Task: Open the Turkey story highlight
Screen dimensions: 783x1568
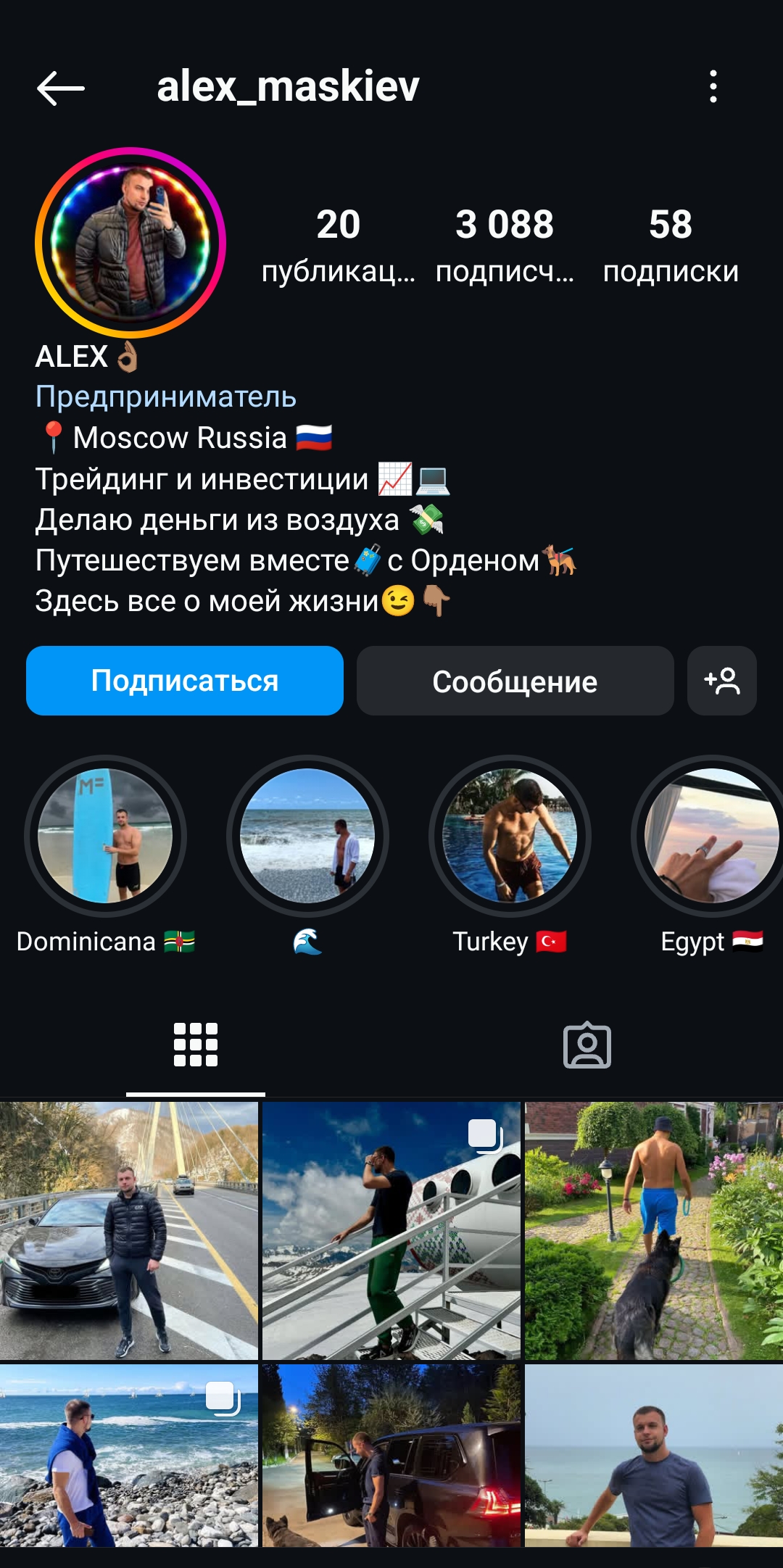Action: [510, 836]
